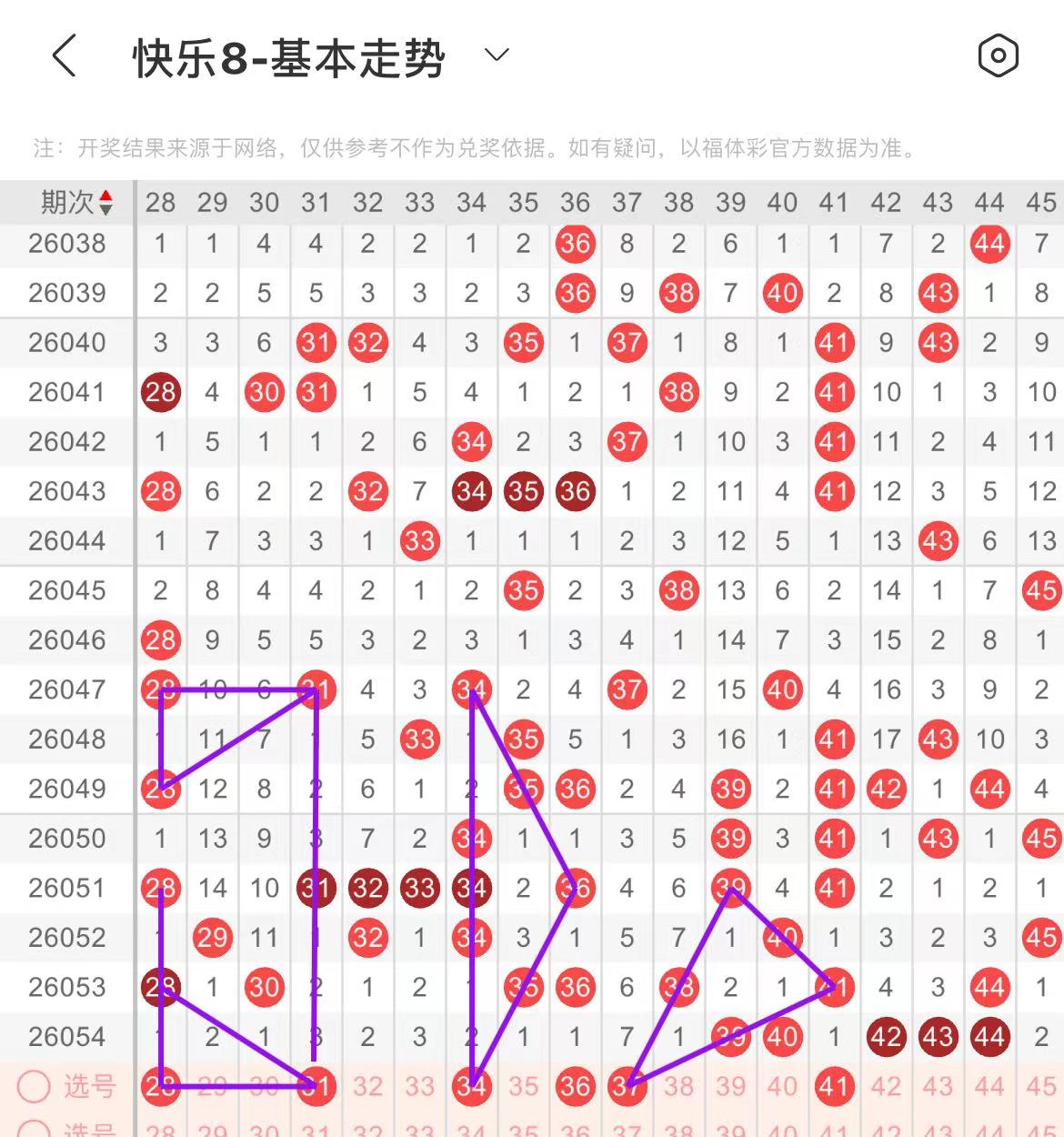Image resolution: width=1064 pixels, height=1137 pixels.
Task: Tap the first 选号 row radio circle
Action: (34, 1086)
